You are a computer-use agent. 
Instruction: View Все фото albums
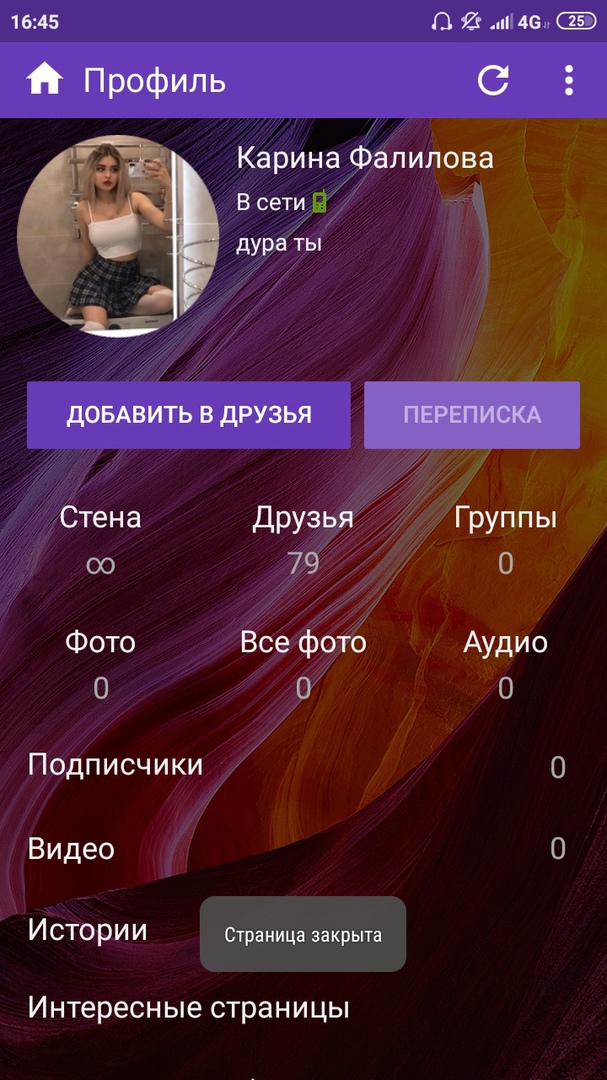tap(303, 664)
